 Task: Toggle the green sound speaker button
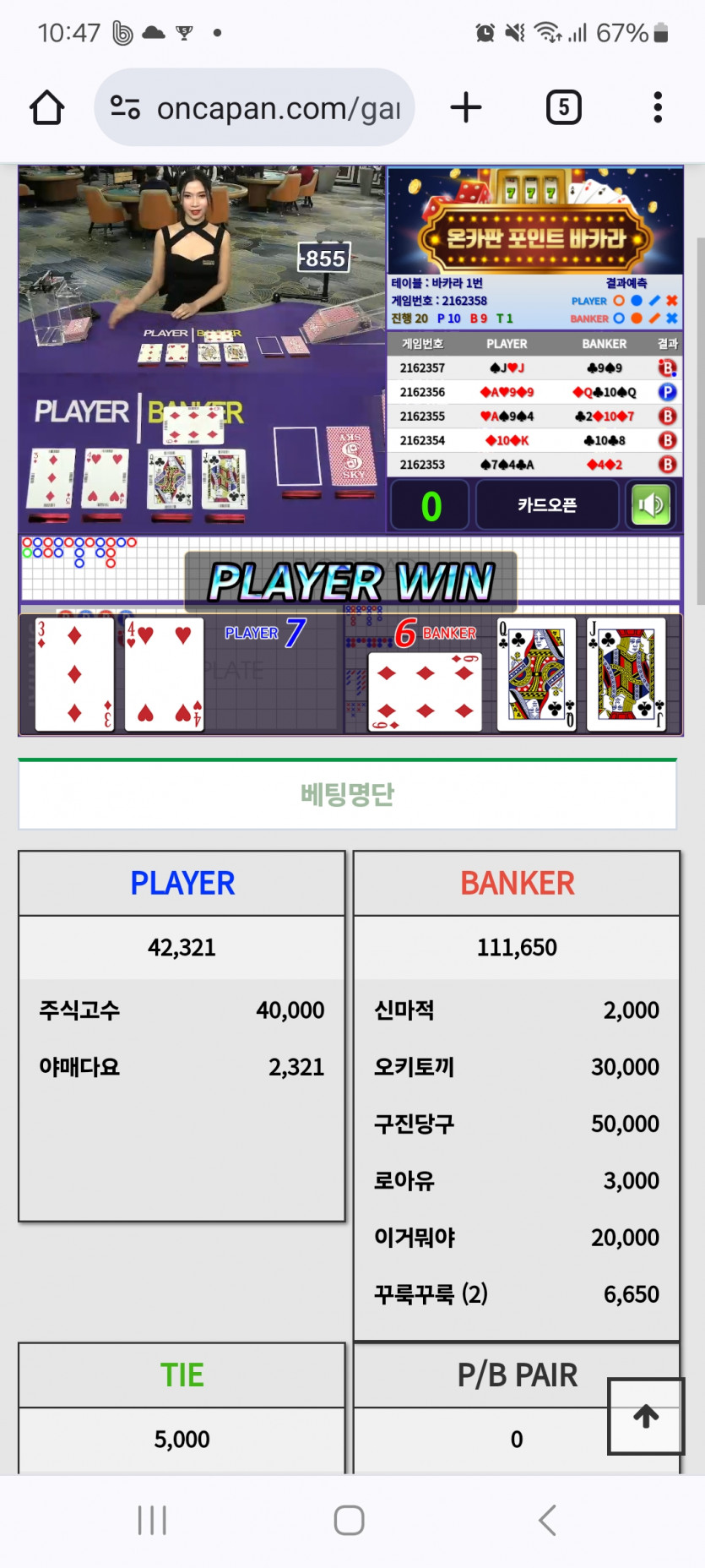[651, 505]
